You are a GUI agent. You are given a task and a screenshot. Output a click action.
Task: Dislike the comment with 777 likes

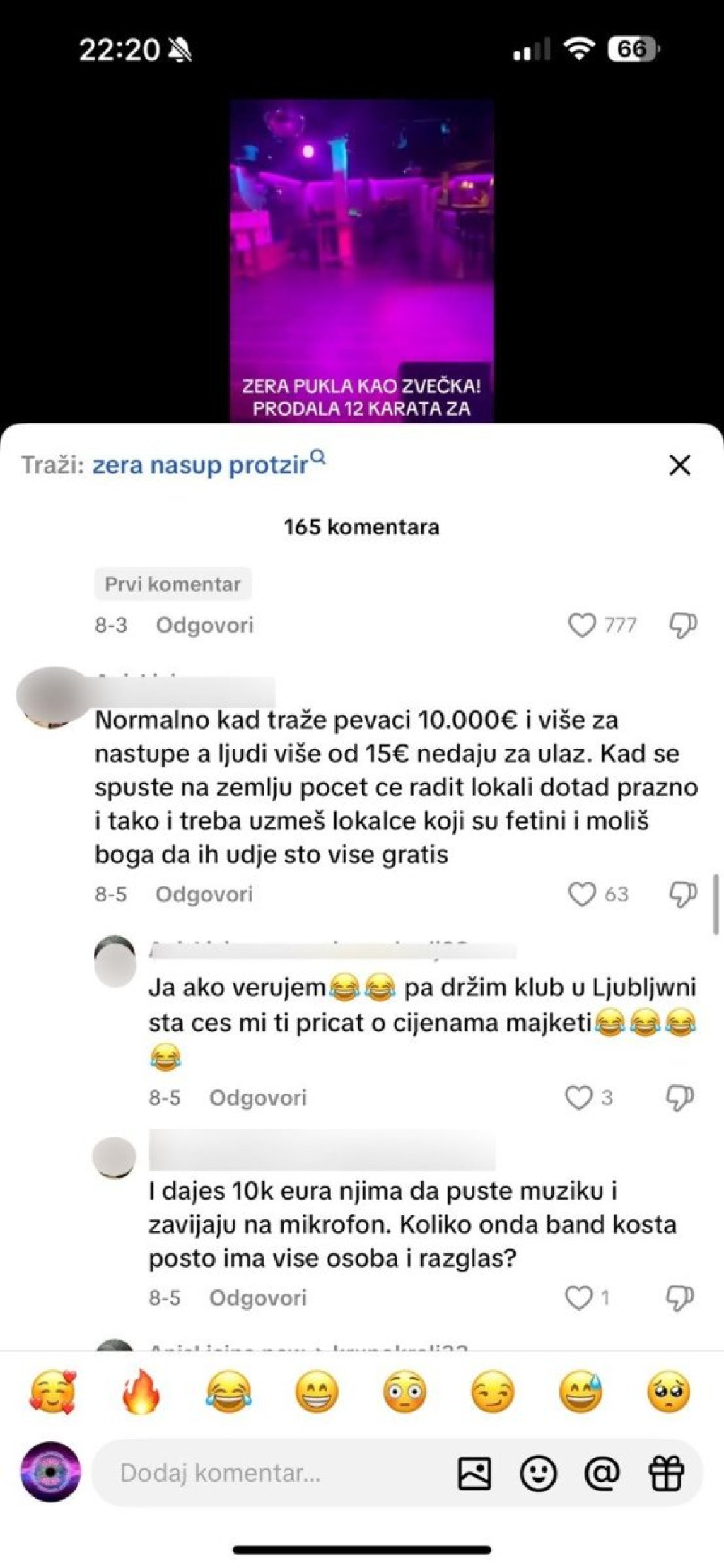(x=682, y=625)
